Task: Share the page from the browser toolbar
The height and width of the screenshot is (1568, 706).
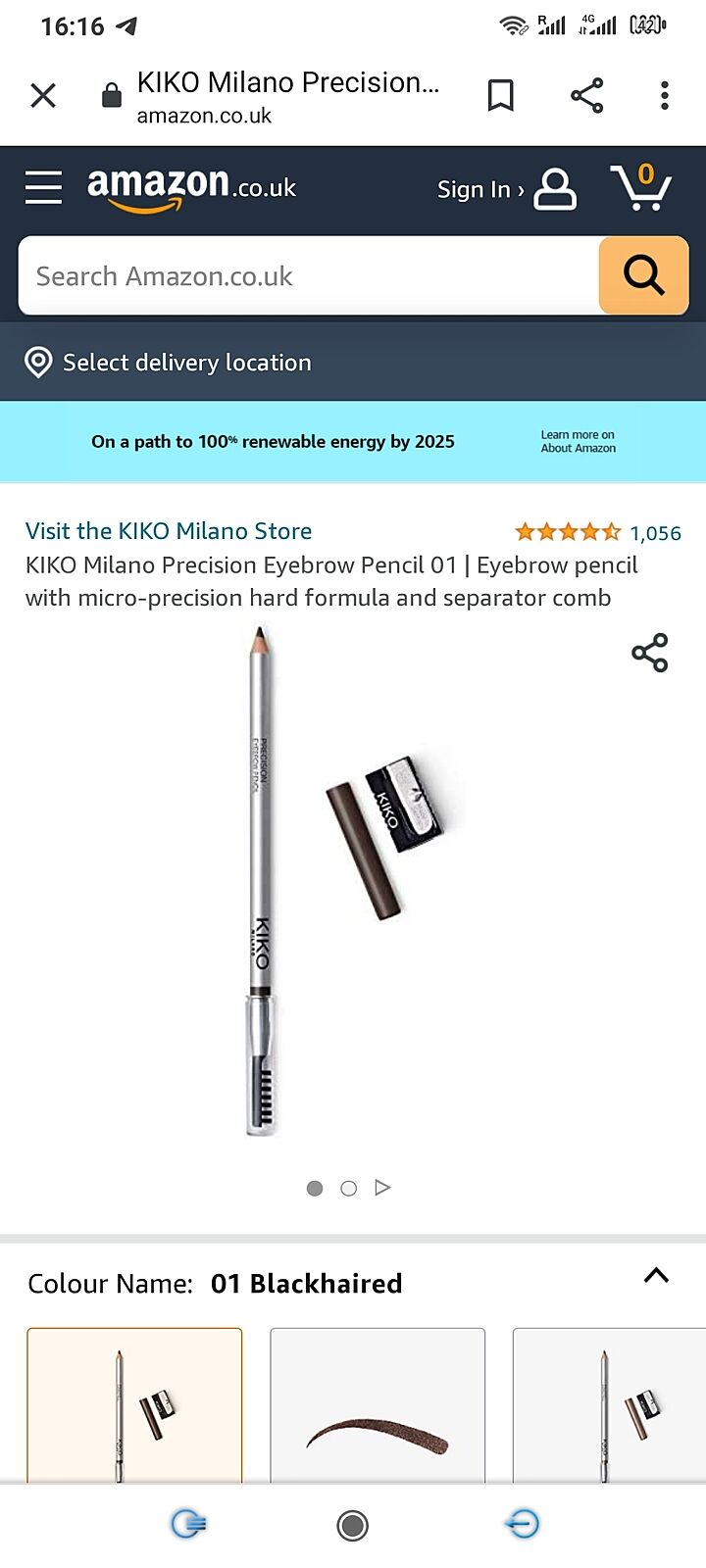Action: [x=586, y=95]
